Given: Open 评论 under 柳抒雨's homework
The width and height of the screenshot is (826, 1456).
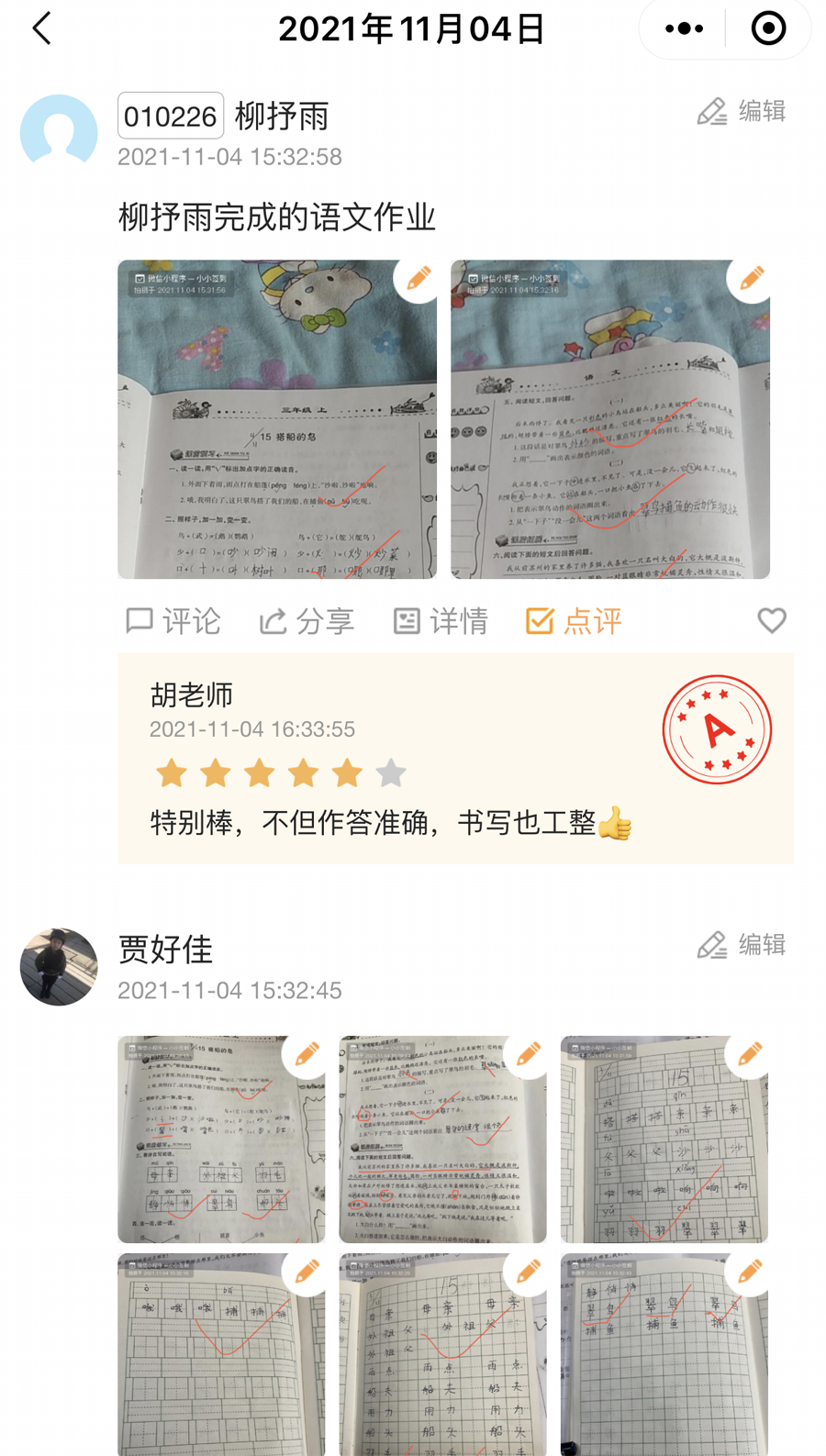Looking at the screenshot, I should coord(173,621).
